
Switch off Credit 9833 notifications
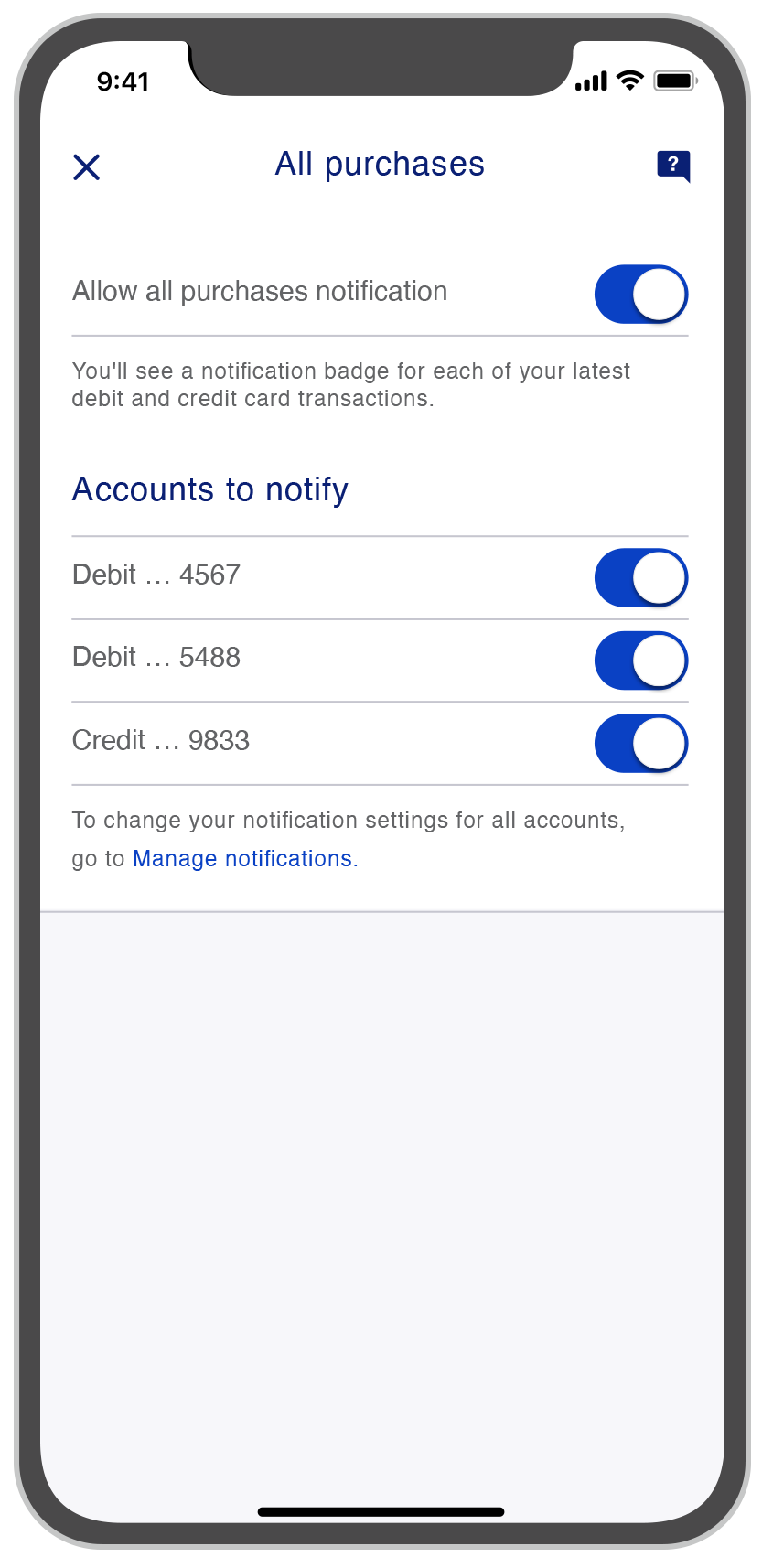point(641,744)
